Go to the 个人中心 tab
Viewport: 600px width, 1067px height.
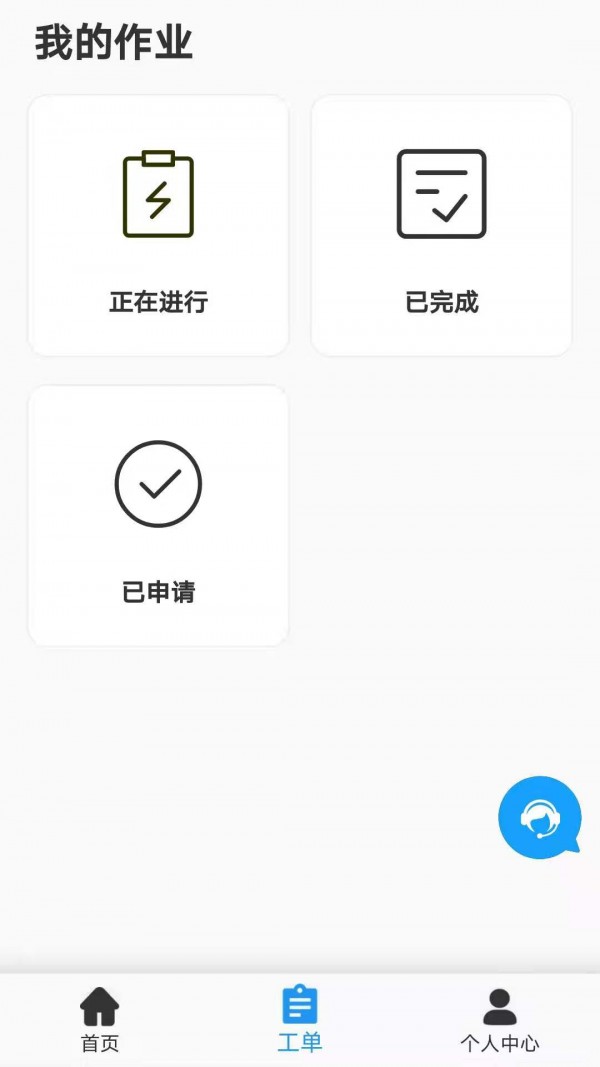click(499, 1019)
